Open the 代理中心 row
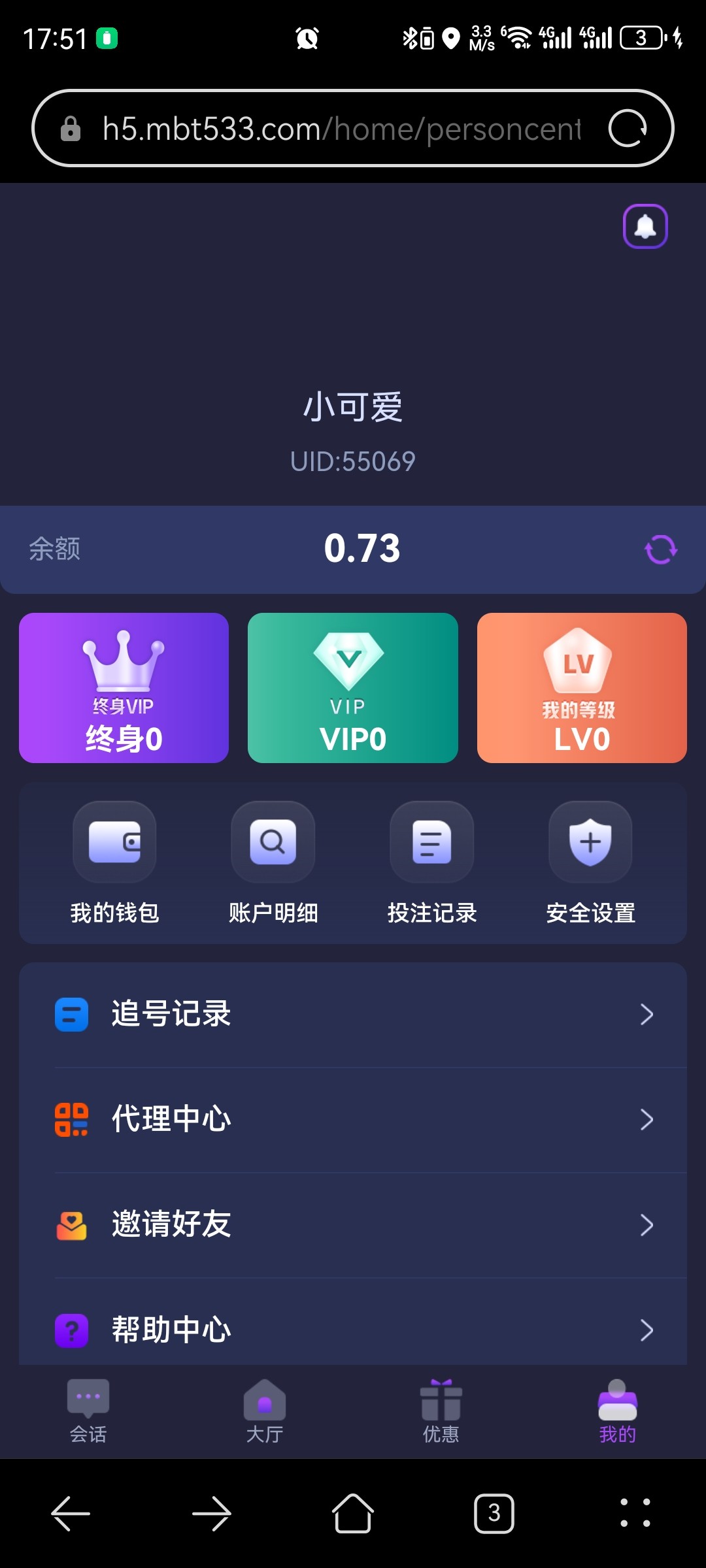Image resolution: width=706 pixels, height=1568 pixels. click(353, 1119)
